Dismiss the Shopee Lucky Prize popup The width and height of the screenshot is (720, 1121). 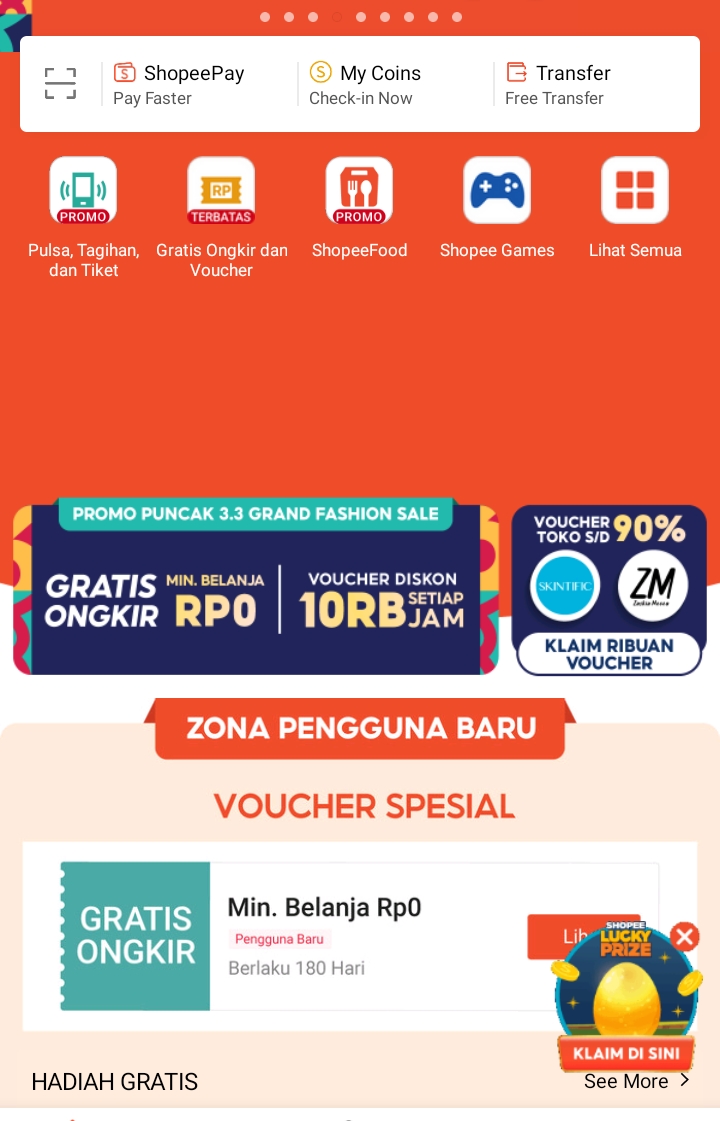click(684, 936)
